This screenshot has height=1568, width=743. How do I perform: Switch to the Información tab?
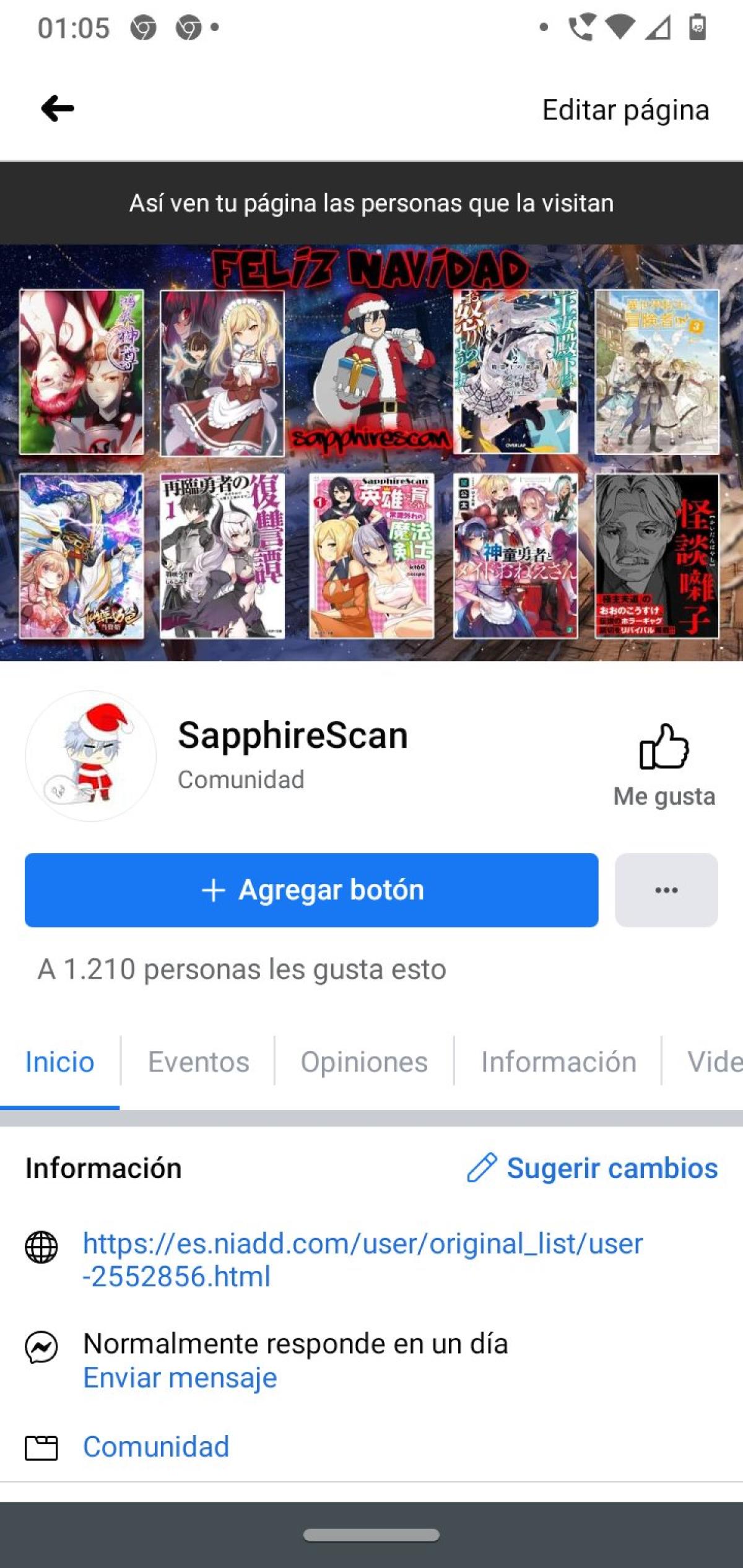[558, 1062]
